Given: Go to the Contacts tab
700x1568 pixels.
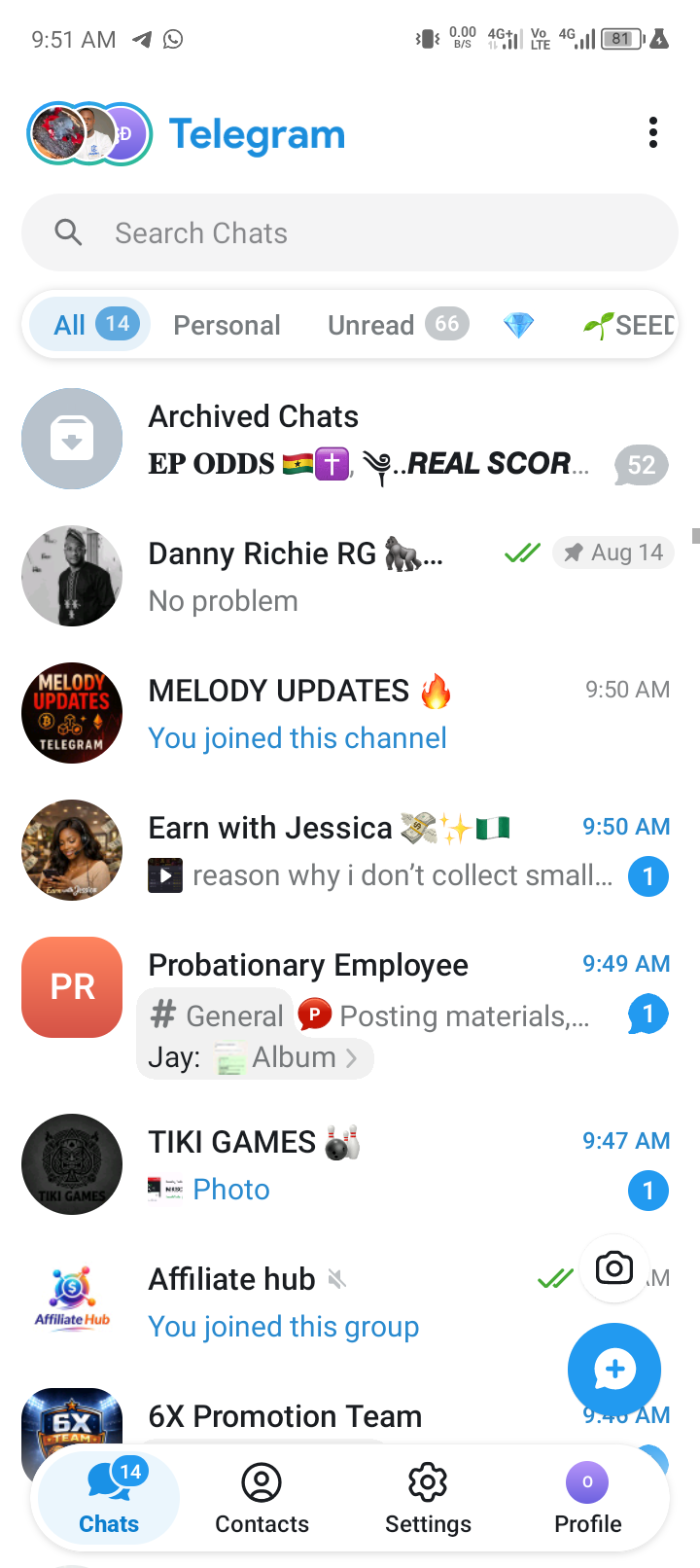Looking at the screenshot, I should click(262, 1499).
